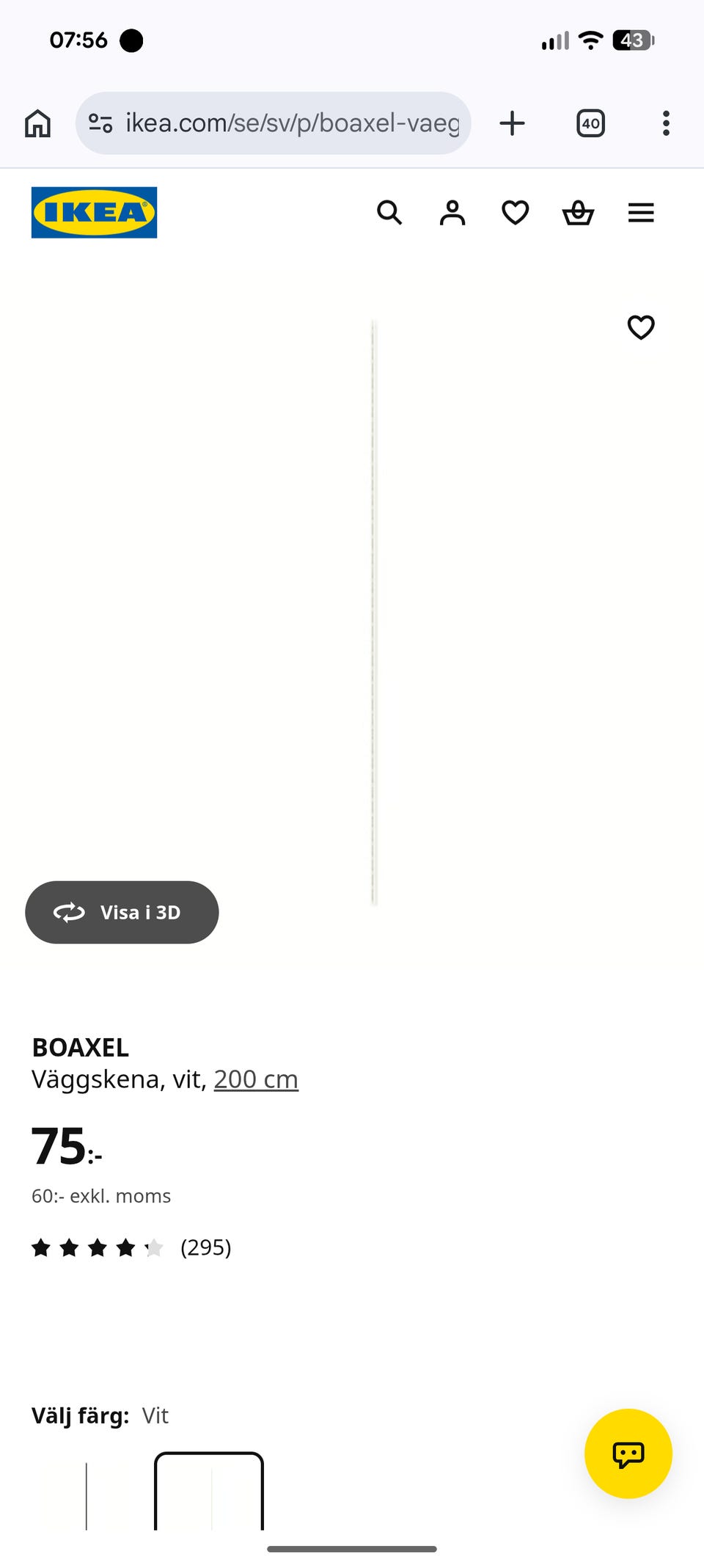Save BOAXEL väggskena to favorites

(x=641, y=327)
